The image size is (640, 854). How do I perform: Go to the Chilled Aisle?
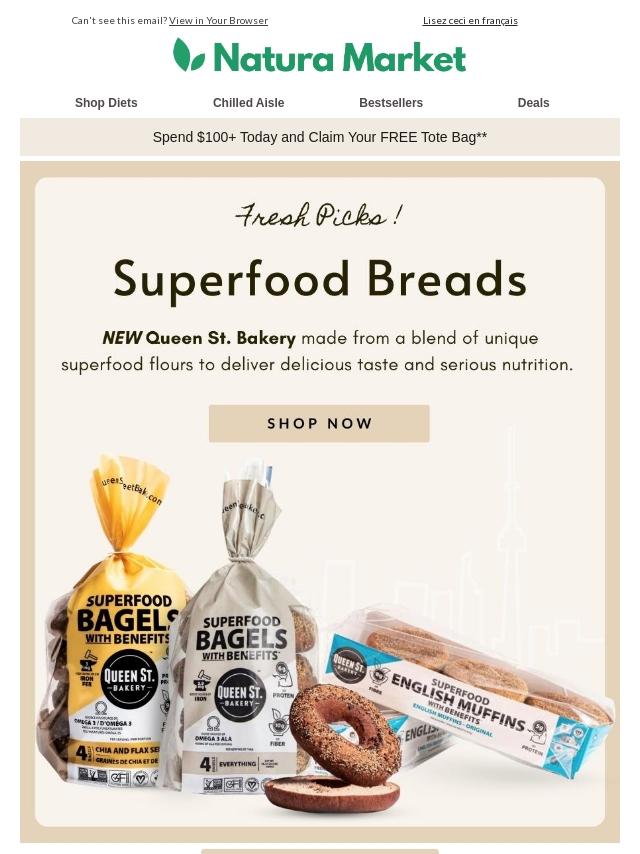[248, 103]
